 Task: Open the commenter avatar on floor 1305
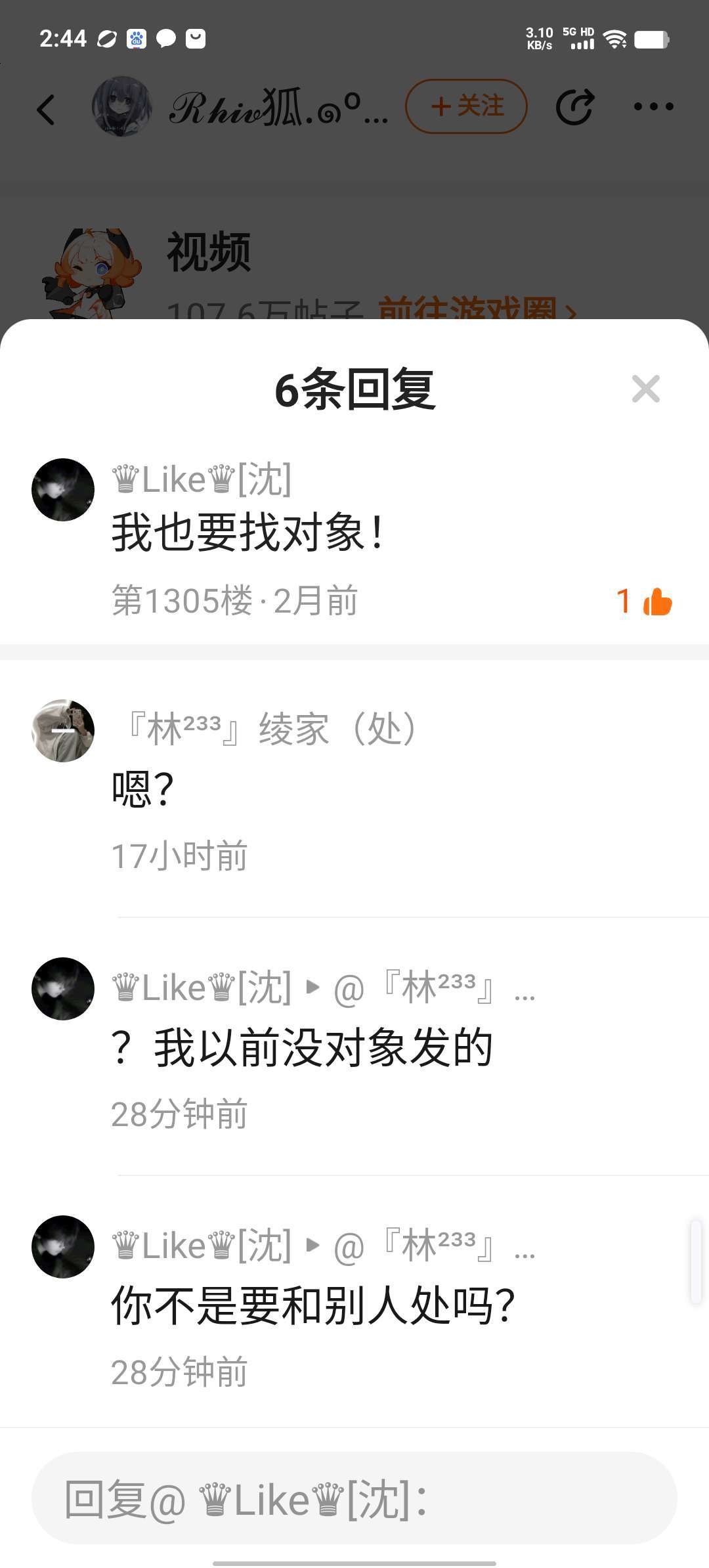[x=63, y=490]
